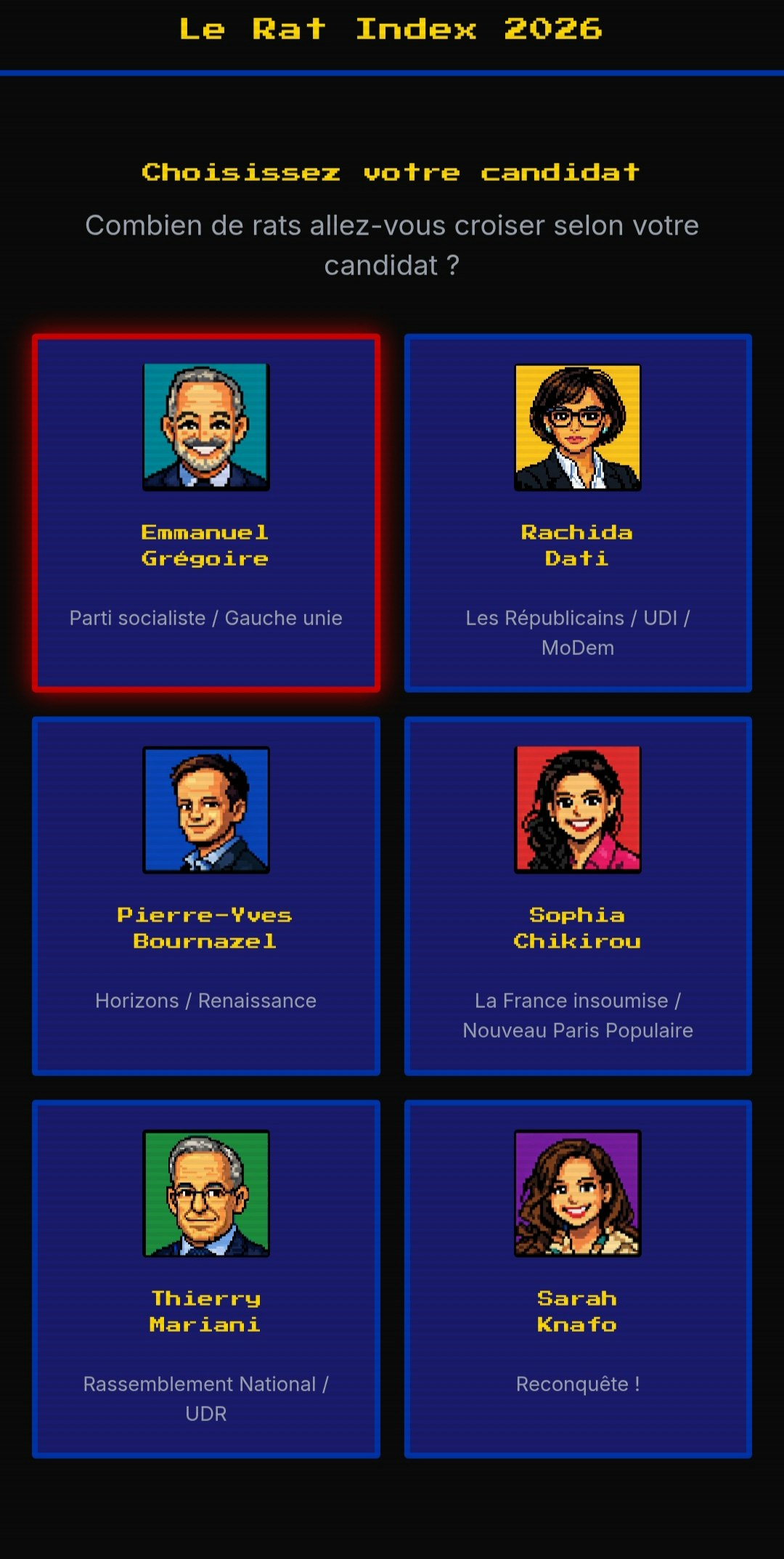784x1559 pixels.
Task: Click the label Les Républicains / UDI / MoDem
Action: [x=578, y=632]
